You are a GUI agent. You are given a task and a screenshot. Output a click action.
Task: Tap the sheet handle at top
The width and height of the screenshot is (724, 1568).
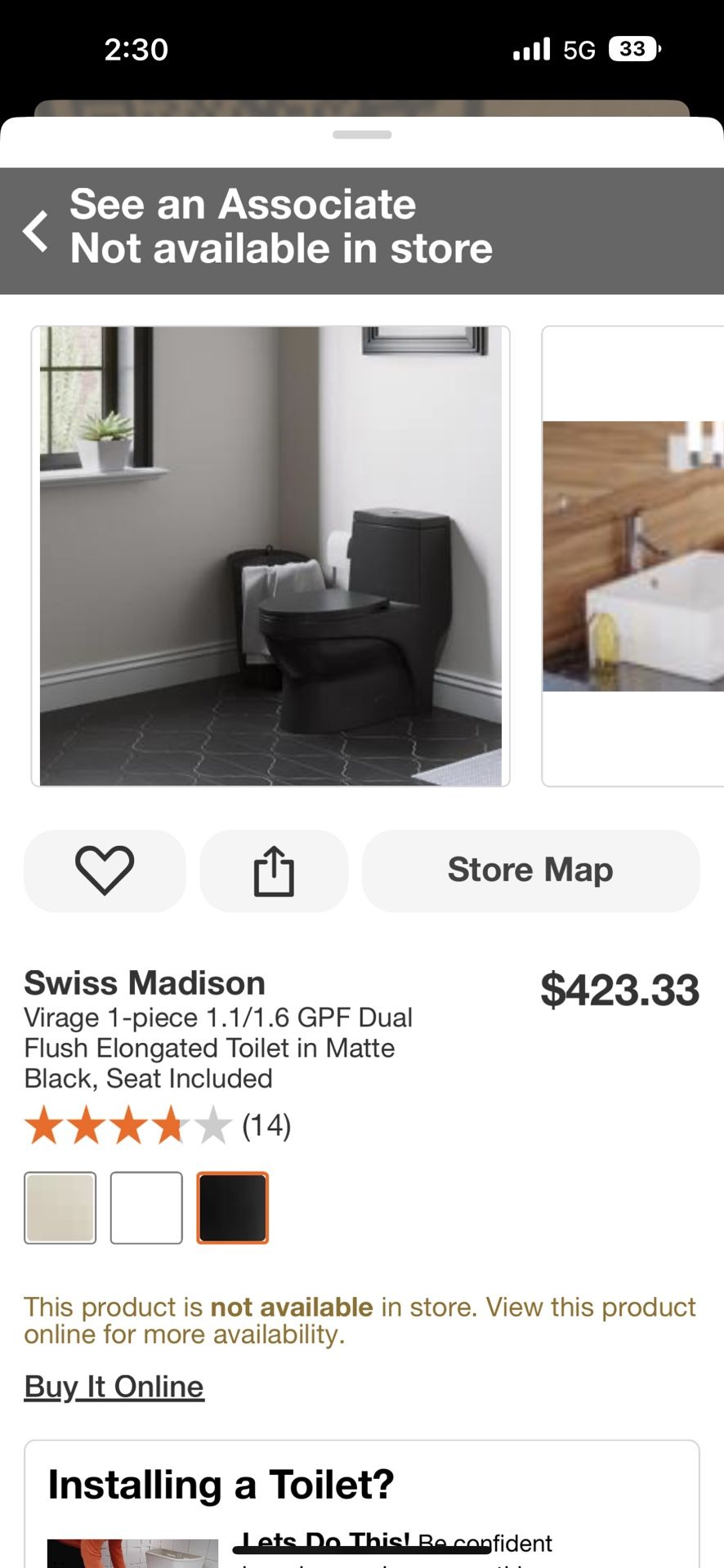(362, 135)
